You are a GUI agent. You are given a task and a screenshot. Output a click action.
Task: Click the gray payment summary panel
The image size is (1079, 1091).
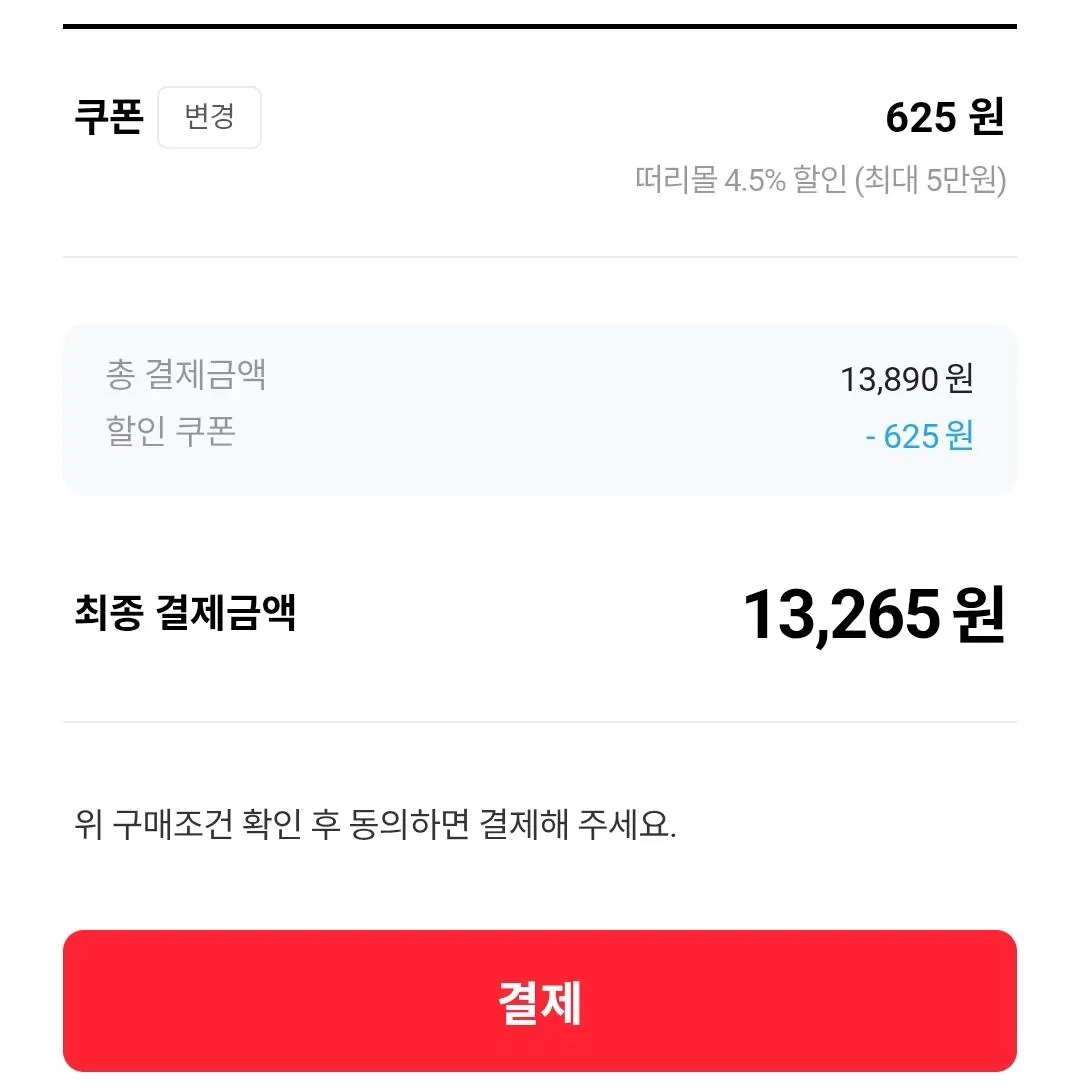pyautogui.click(x=539, y=407)
